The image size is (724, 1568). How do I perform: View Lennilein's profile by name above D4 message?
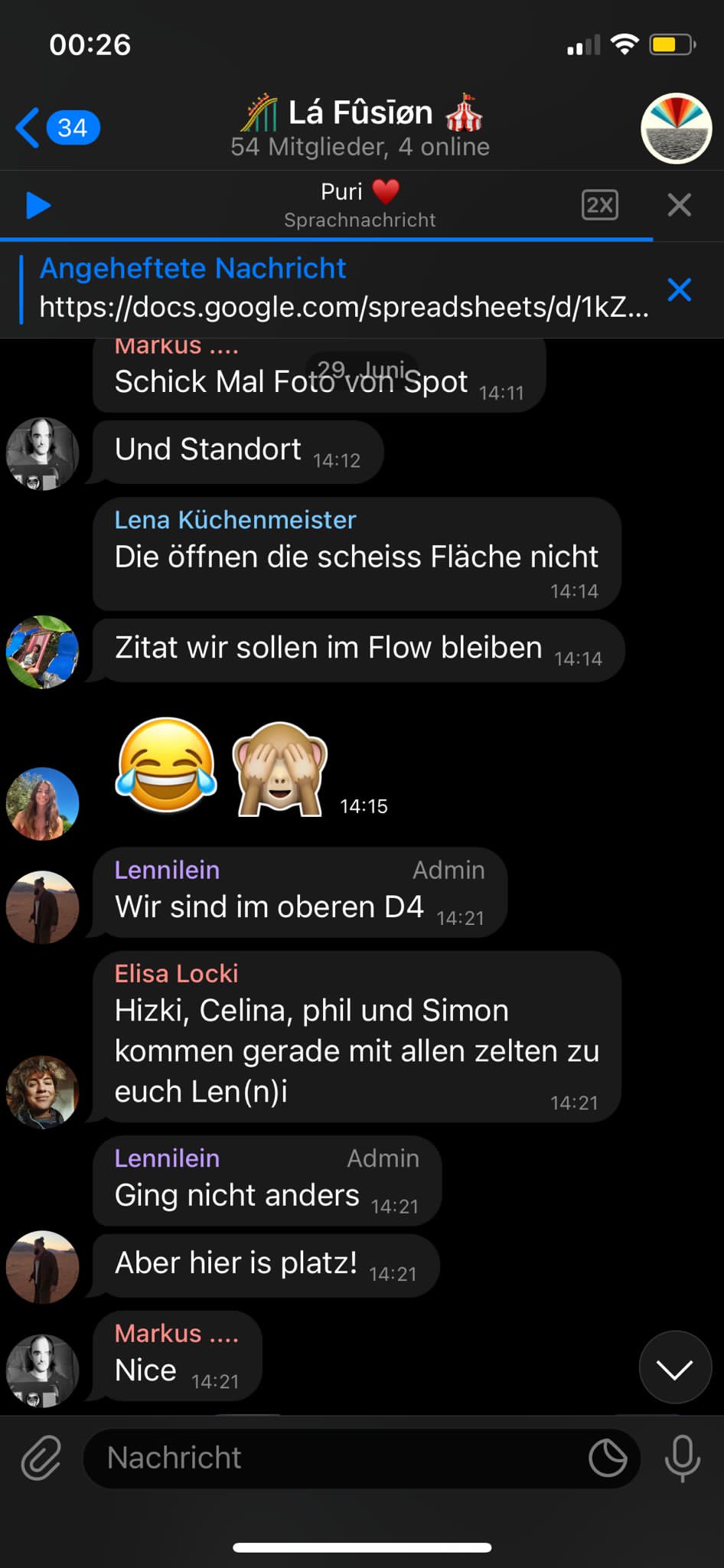[168, 870]
